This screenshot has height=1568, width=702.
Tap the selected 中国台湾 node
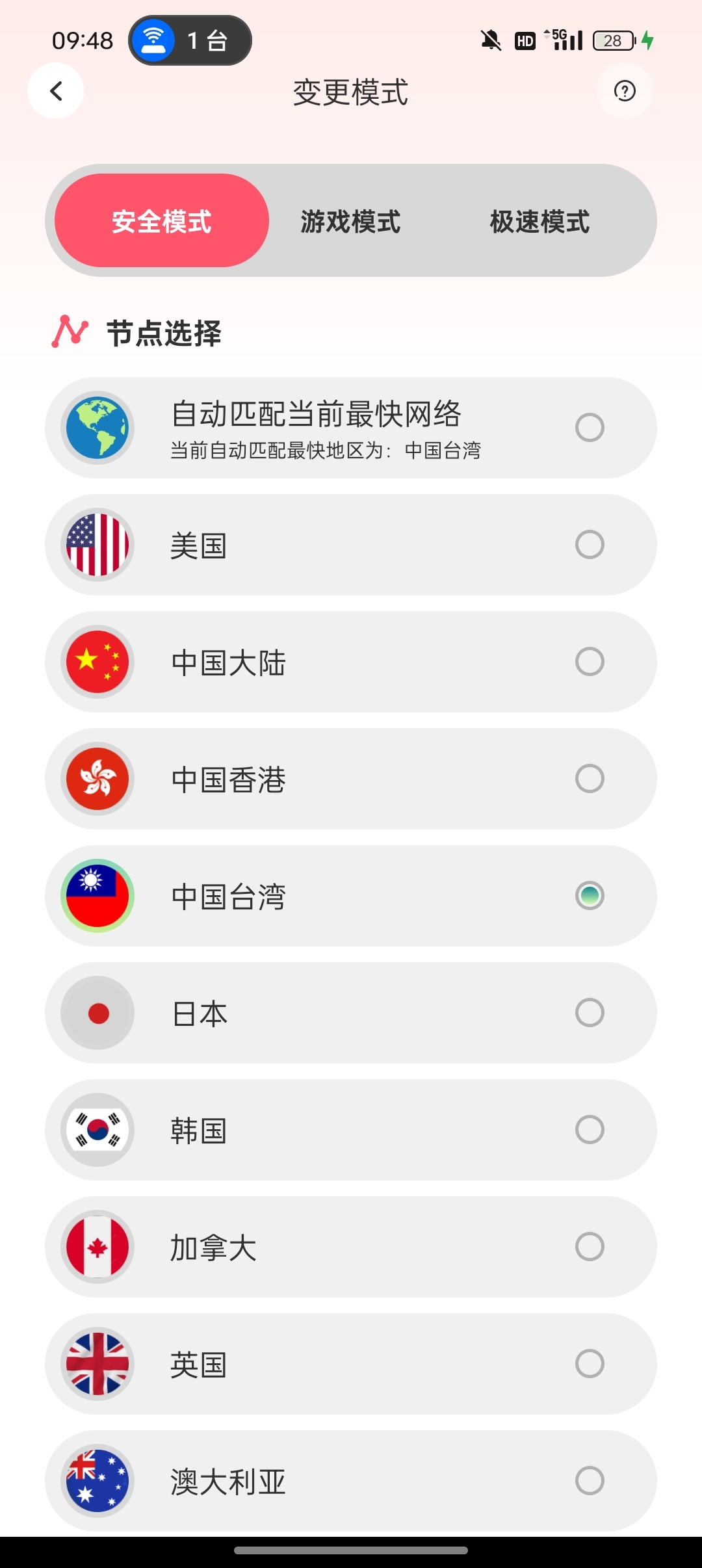point(351,896)
